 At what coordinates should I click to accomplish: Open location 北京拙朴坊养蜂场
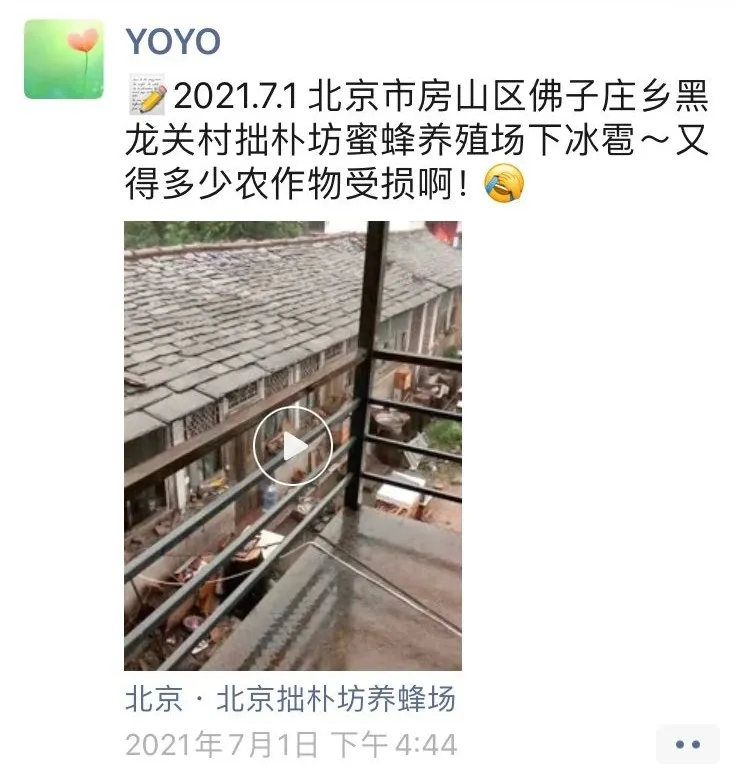(x=290, y=698)
